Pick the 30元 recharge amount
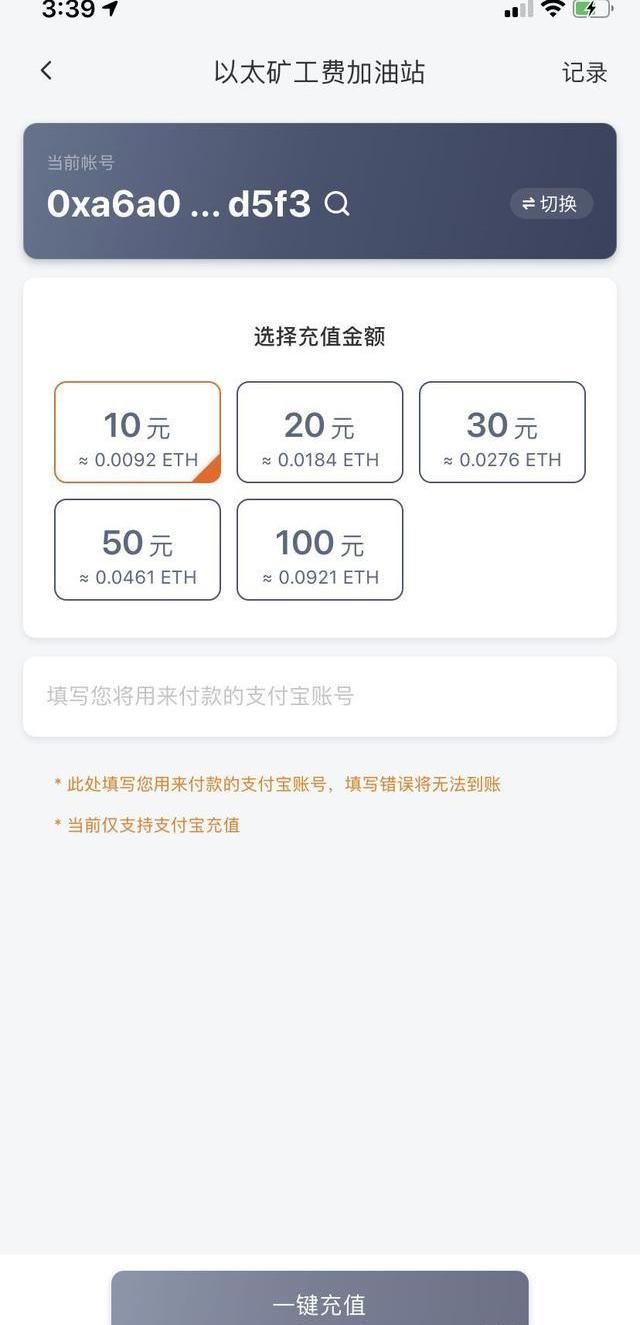 click(x=502, y=432)
